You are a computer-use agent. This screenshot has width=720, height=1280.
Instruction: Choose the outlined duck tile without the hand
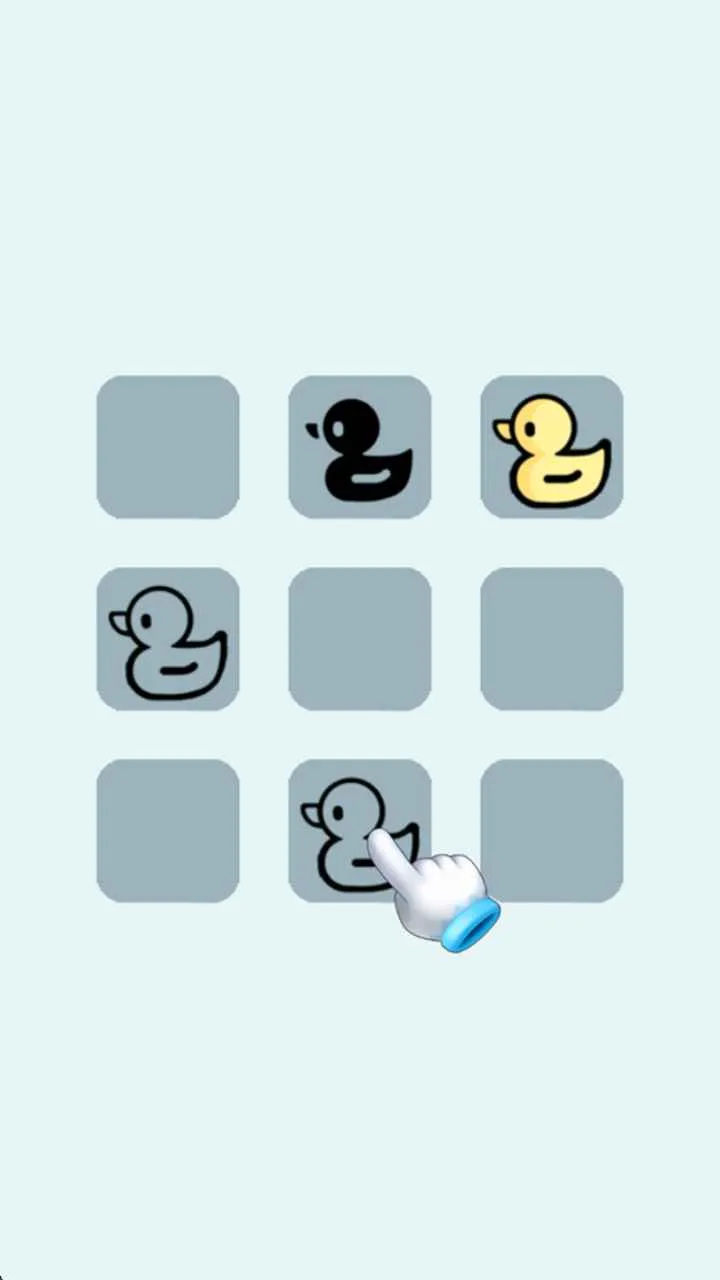point(168,639)
